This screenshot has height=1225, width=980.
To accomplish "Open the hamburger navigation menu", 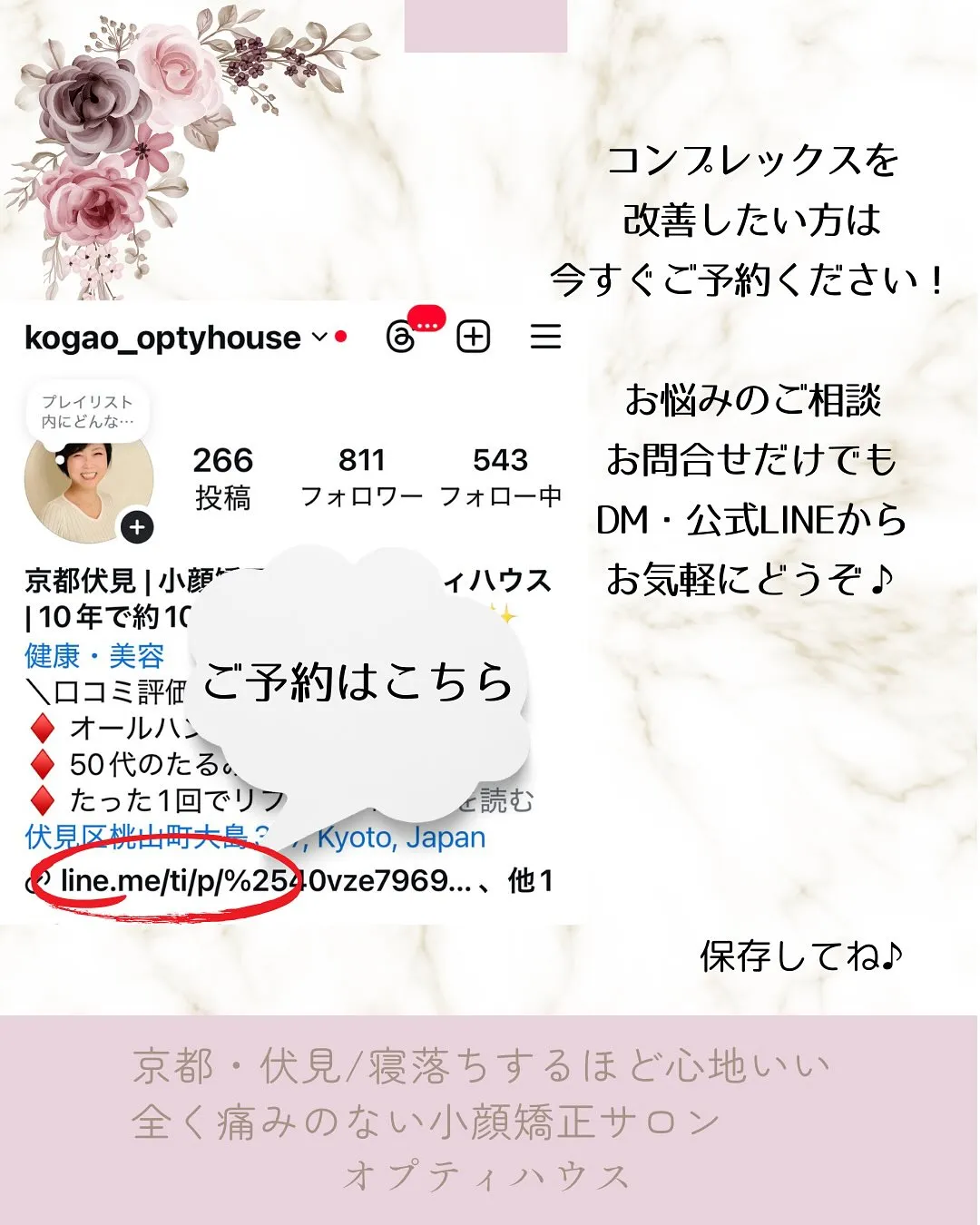I will pos(545,337).
